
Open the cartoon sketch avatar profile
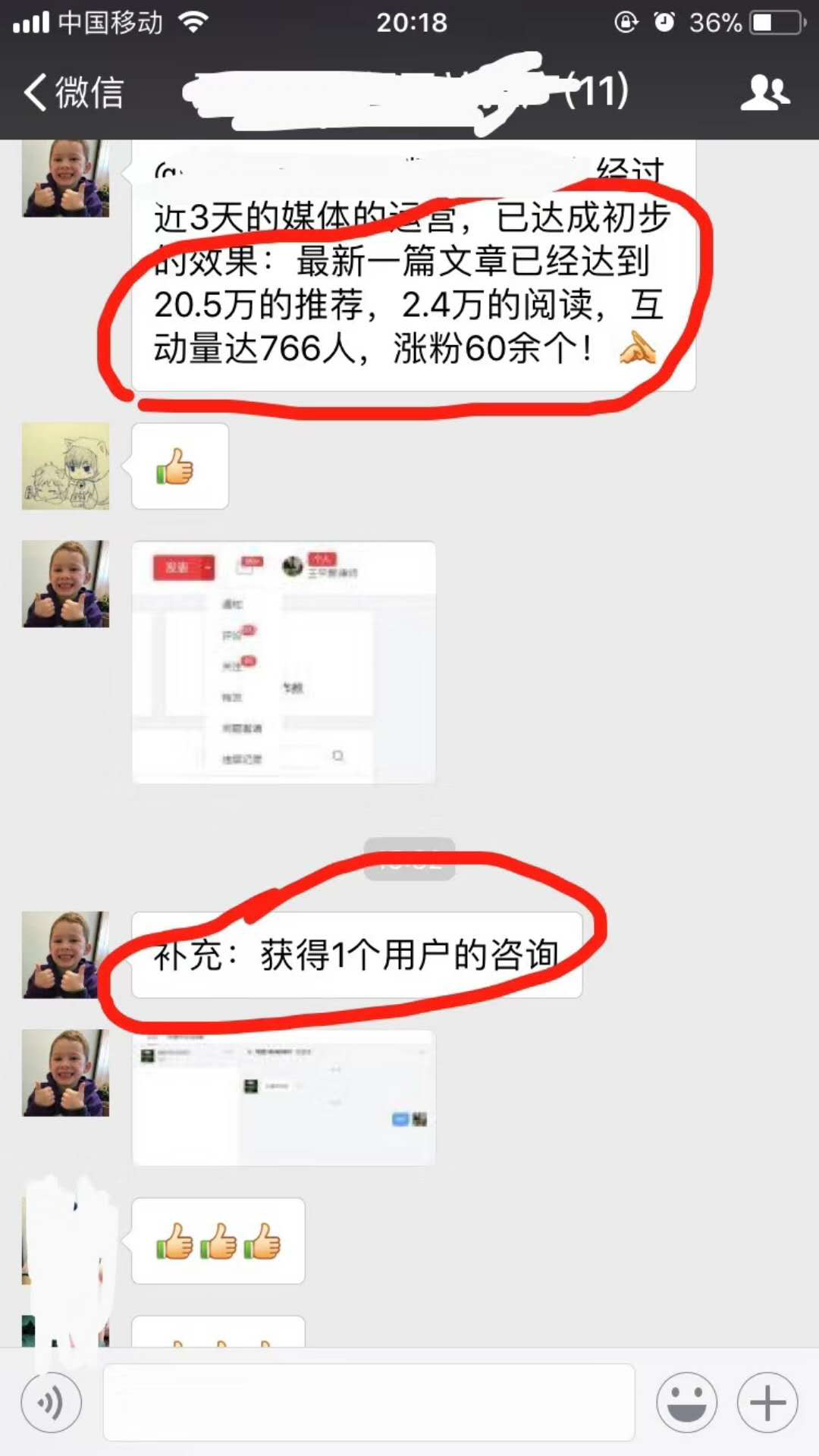click(65, 466)
